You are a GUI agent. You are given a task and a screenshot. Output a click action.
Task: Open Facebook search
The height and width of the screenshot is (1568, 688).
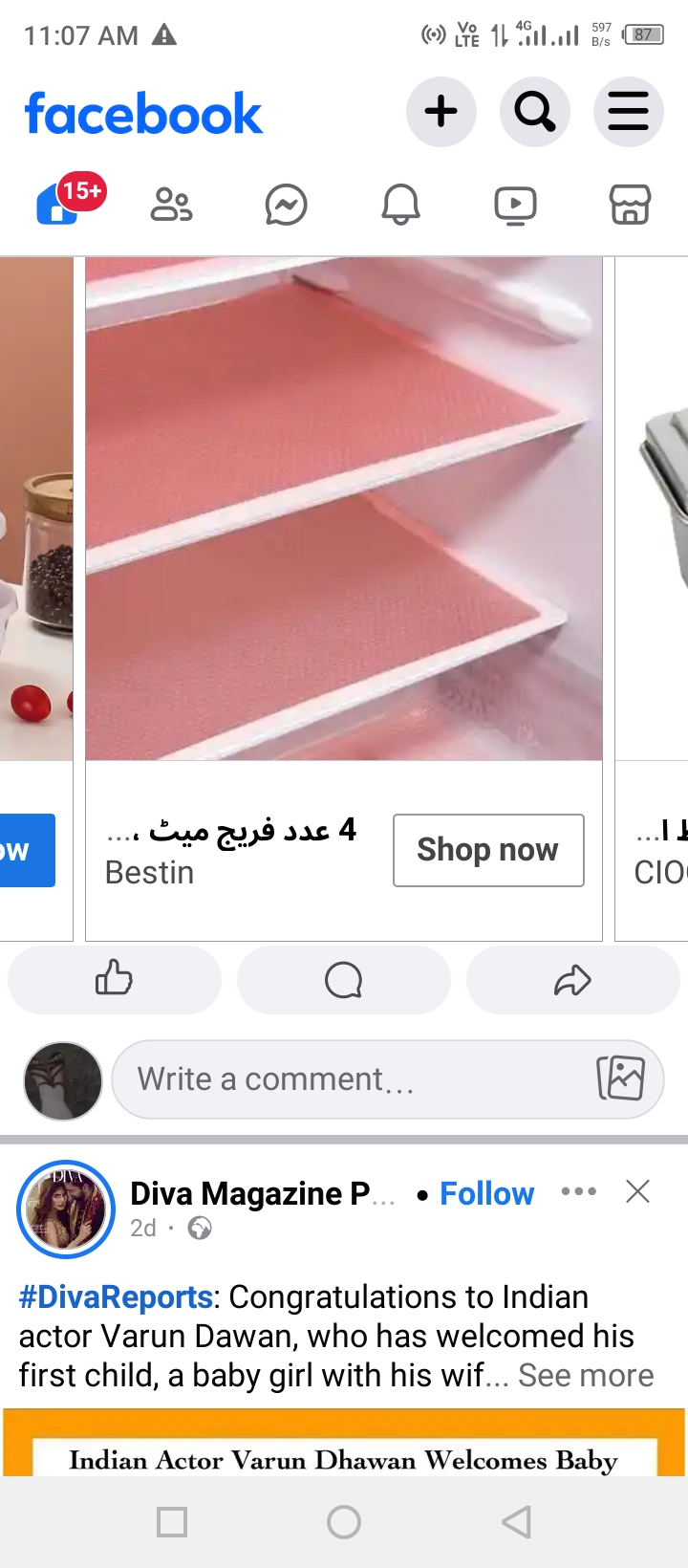coord(534,112)
